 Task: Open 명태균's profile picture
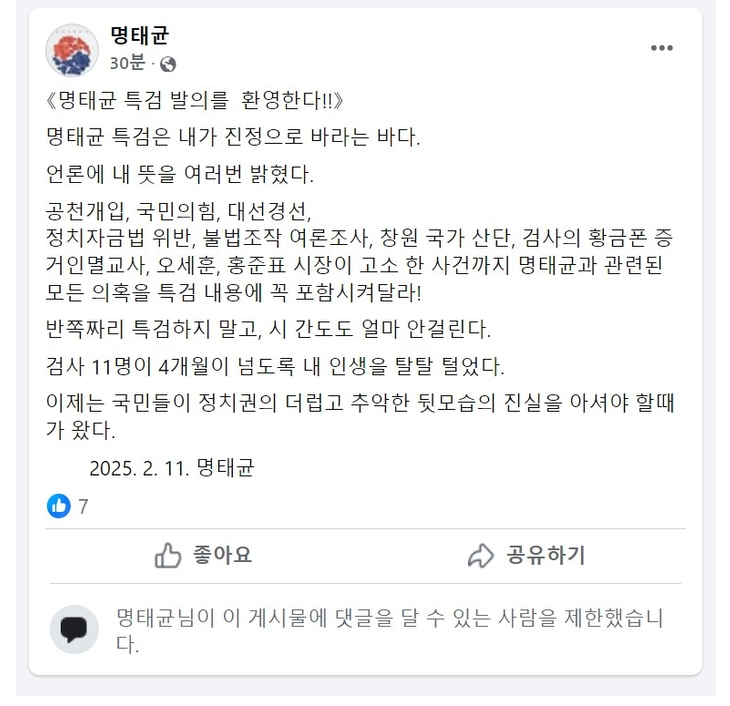[72, 50]
